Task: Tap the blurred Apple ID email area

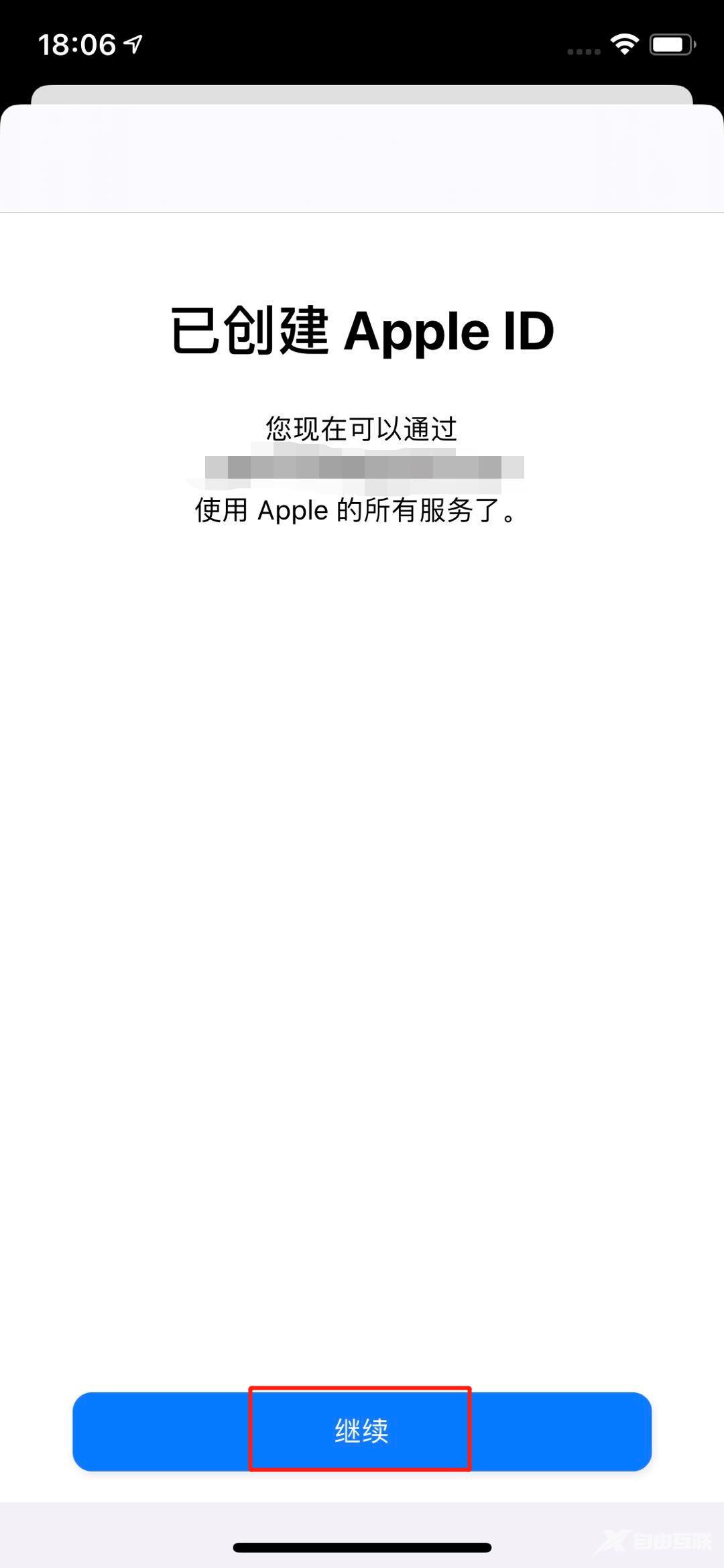Action: pyautogui.click(x=361, y=468)
